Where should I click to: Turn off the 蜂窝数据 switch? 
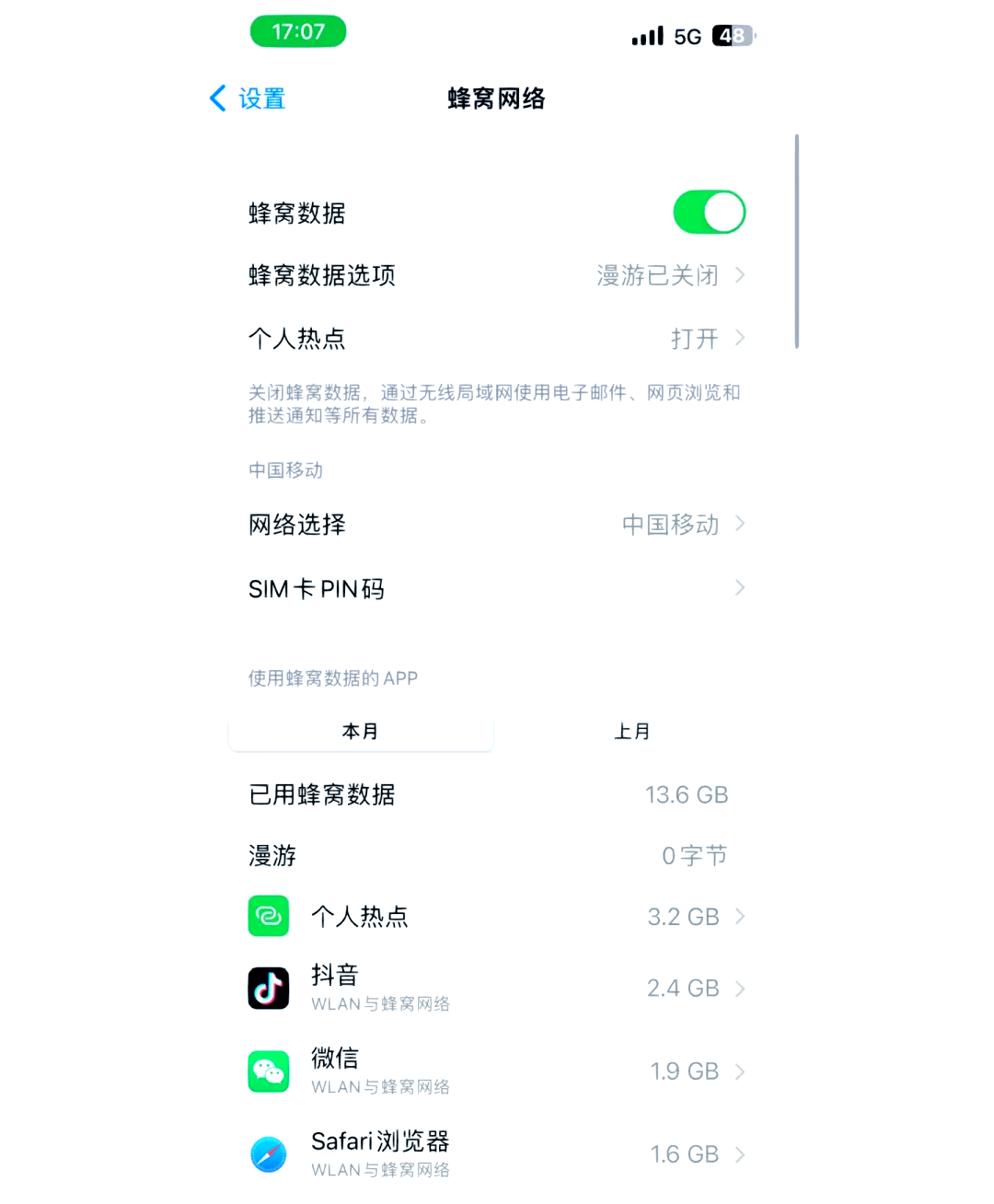coord(709,213)
